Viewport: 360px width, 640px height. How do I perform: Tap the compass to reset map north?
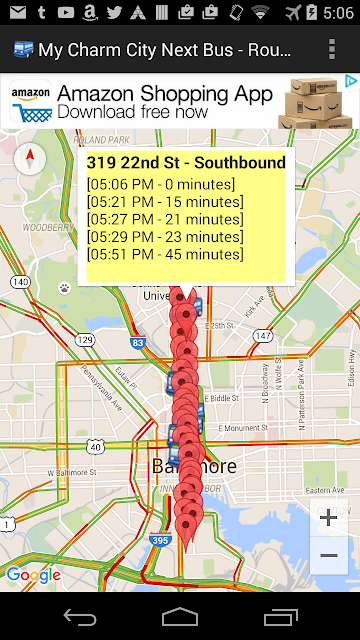tap(30, 160)
